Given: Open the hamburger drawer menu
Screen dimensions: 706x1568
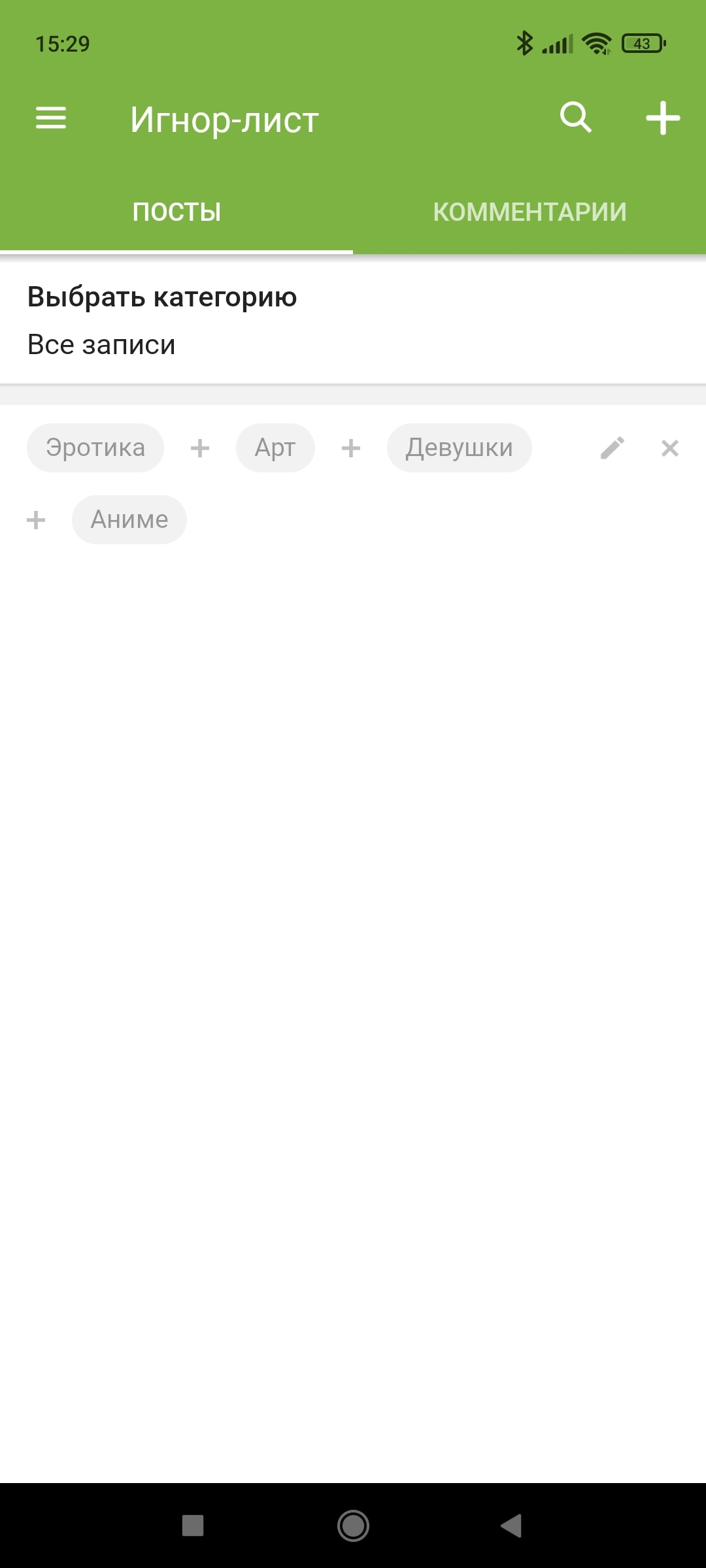Looking at the screenshot, I should coord(51,118).
